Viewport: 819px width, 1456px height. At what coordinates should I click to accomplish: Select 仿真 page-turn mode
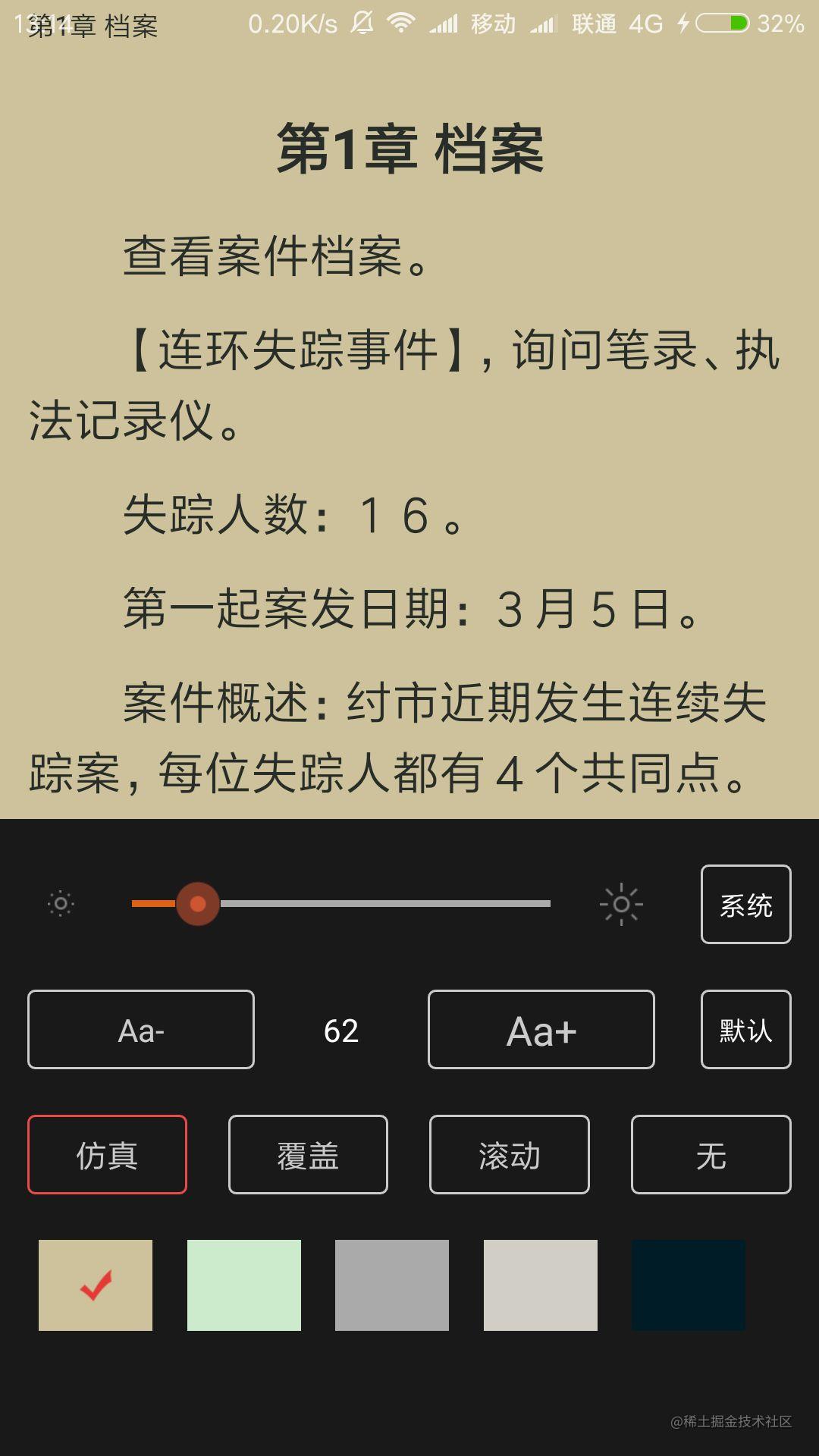coord(107,1155)
